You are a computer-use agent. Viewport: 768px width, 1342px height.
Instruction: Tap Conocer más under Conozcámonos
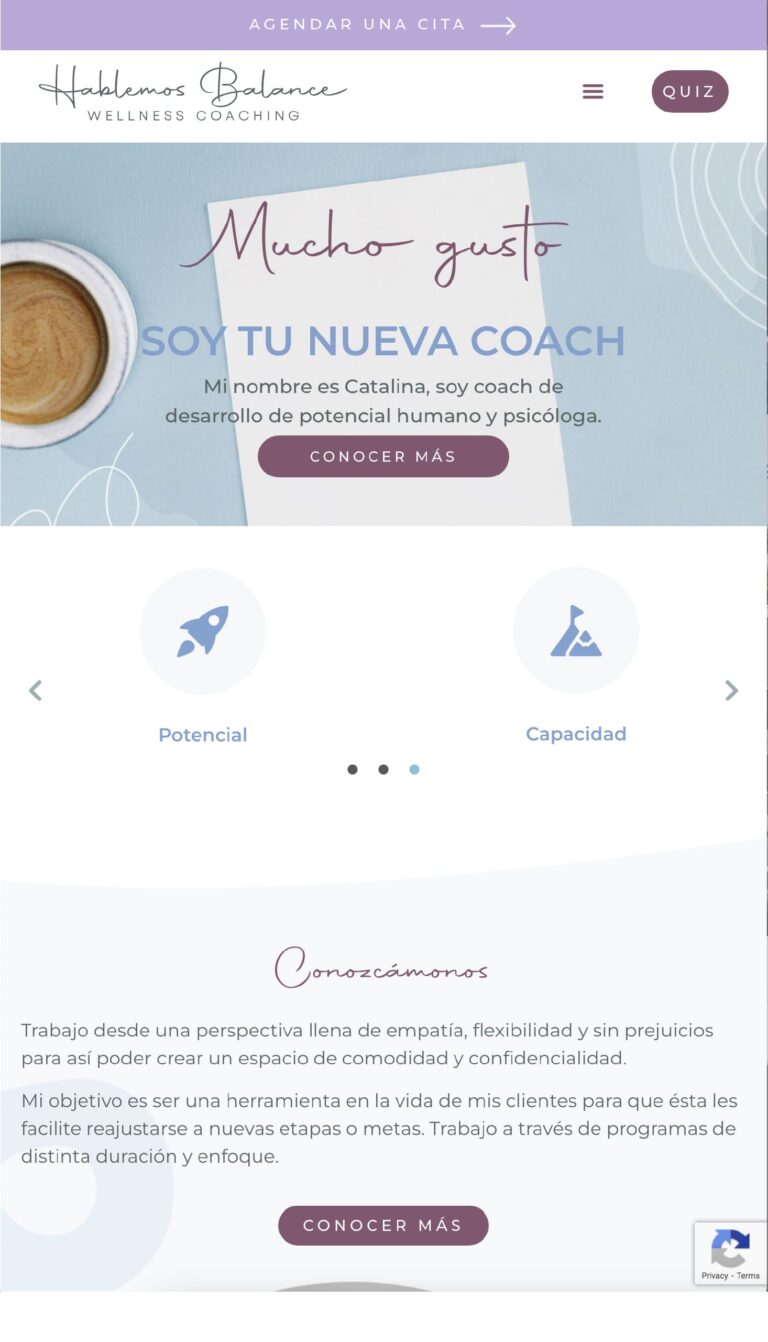(x=383, y=1225)
